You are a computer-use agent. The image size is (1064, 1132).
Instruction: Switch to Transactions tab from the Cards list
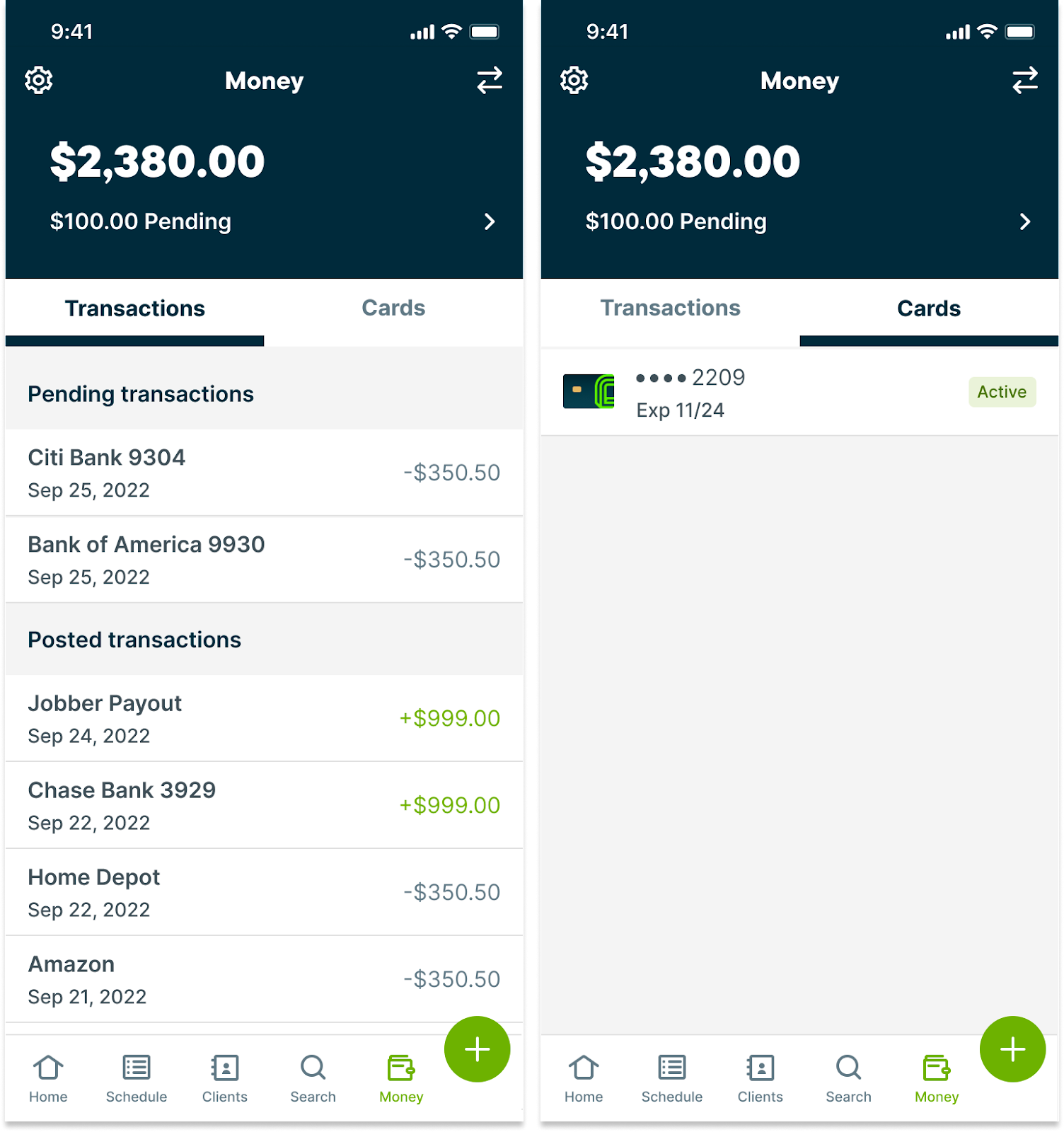670,308
